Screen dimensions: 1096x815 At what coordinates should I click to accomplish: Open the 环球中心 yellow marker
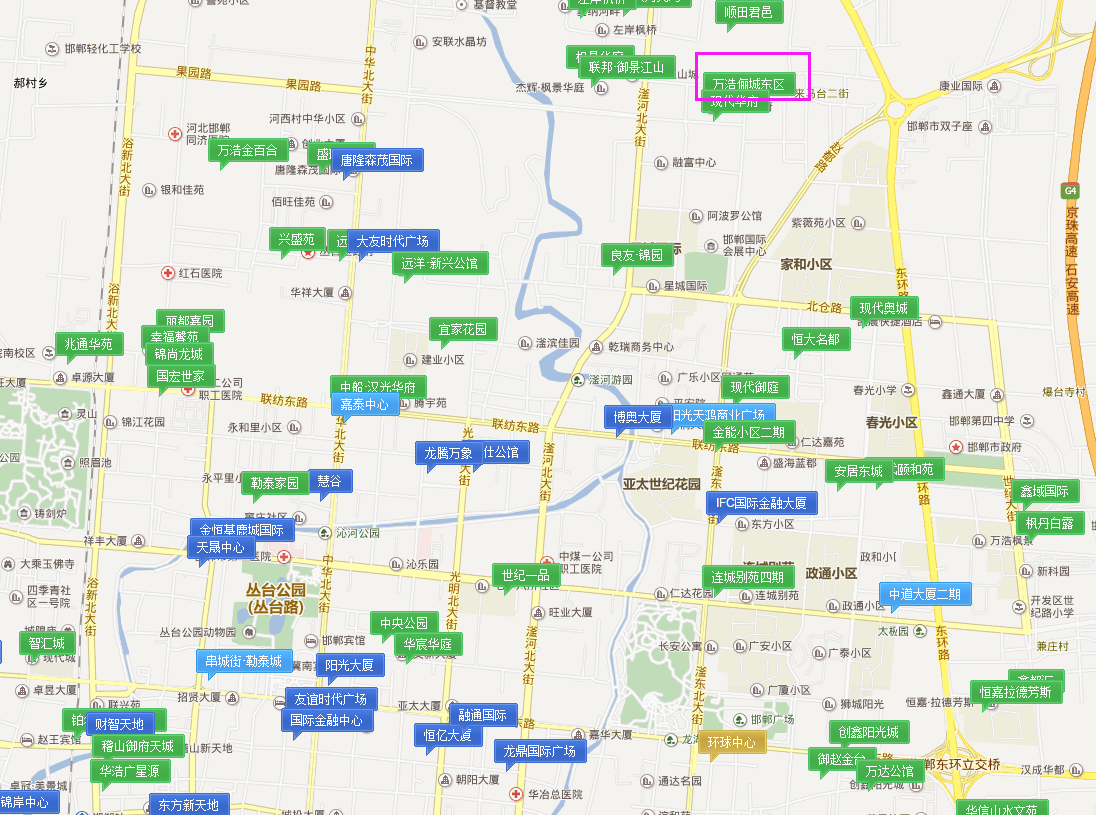click(732, 742)
